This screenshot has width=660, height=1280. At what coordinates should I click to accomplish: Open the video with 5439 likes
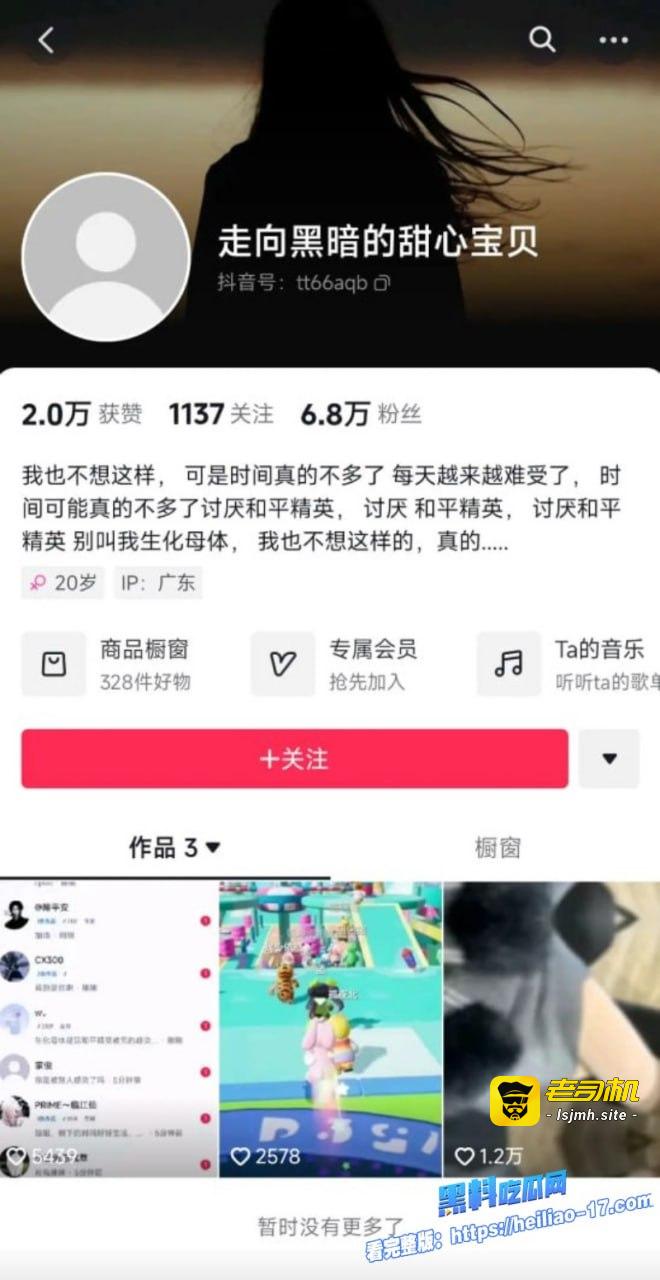coord(108,1030)
